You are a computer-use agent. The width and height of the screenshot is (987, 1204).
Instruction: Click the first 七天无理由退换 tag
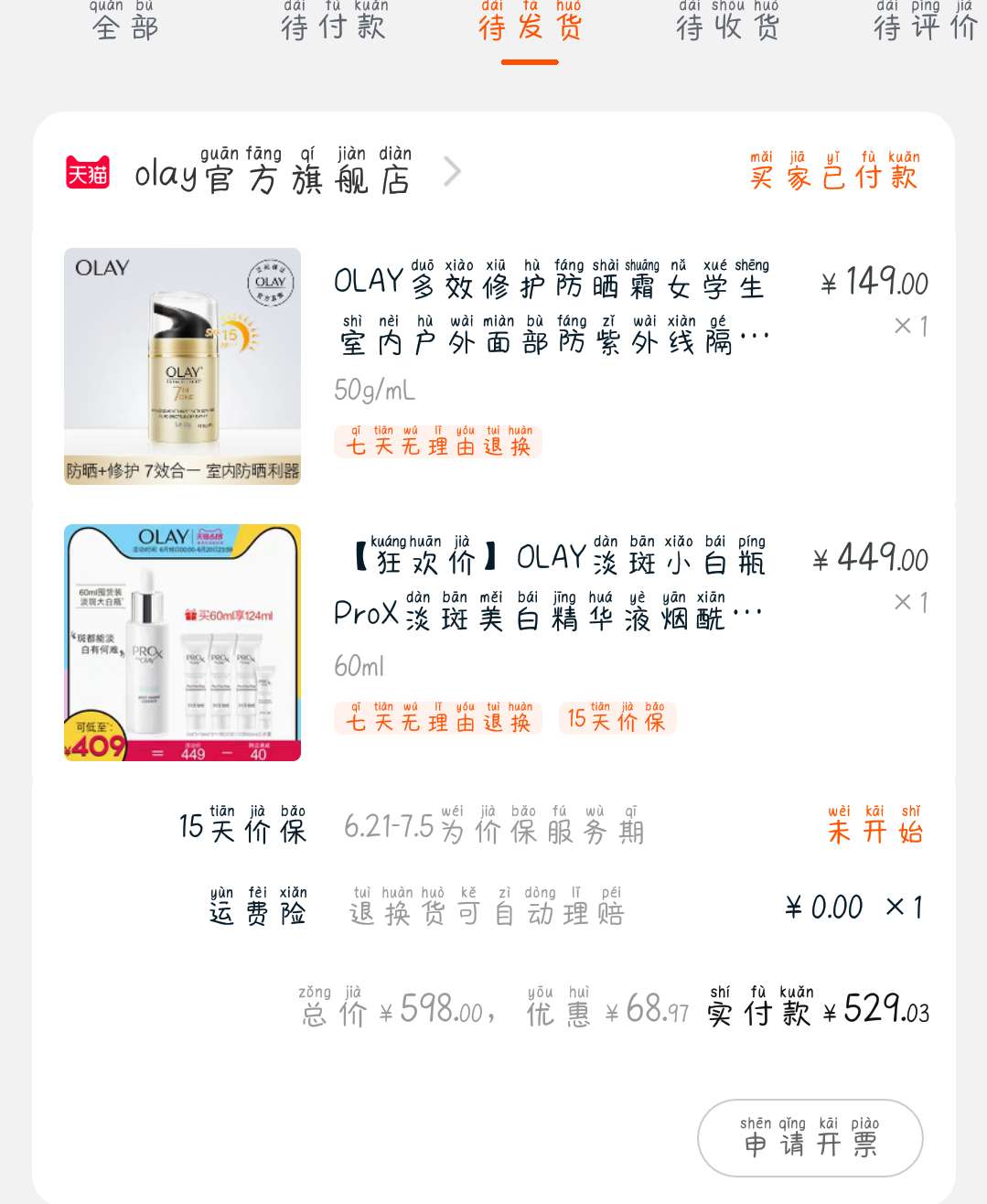click(x=437, y=444)
